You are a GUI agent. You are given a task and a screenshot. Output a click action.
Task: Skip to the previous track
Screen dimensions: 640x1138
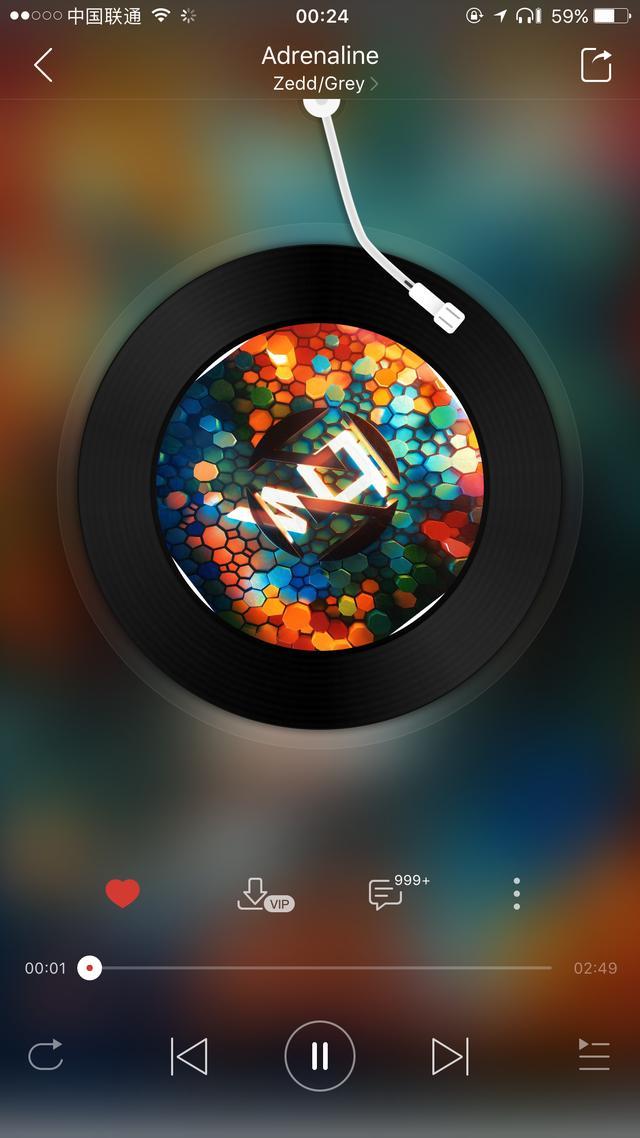pyautogui.click(x=189, y=1056)
